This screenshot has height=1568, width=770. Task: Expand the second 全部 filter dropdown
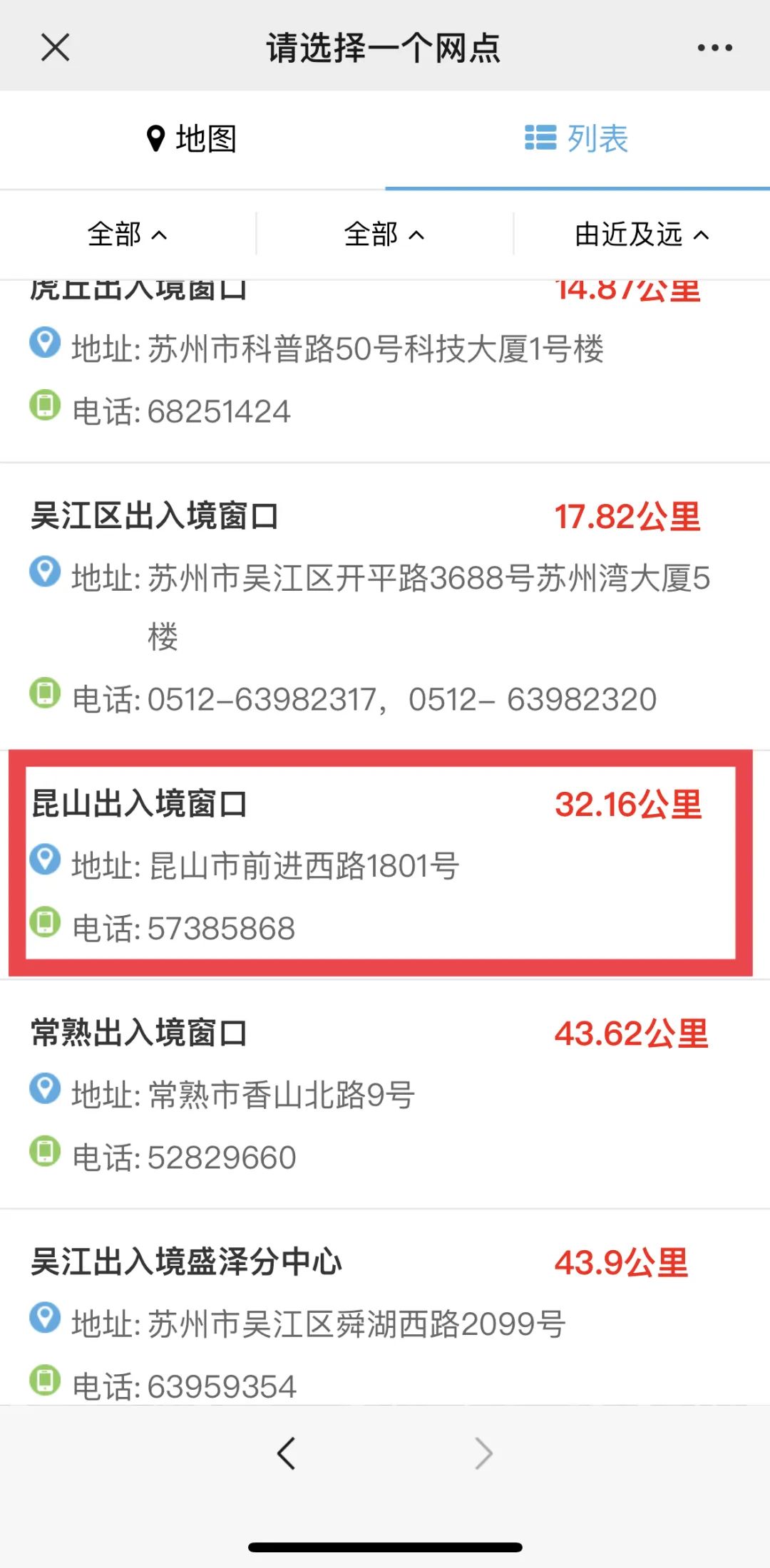384,234
